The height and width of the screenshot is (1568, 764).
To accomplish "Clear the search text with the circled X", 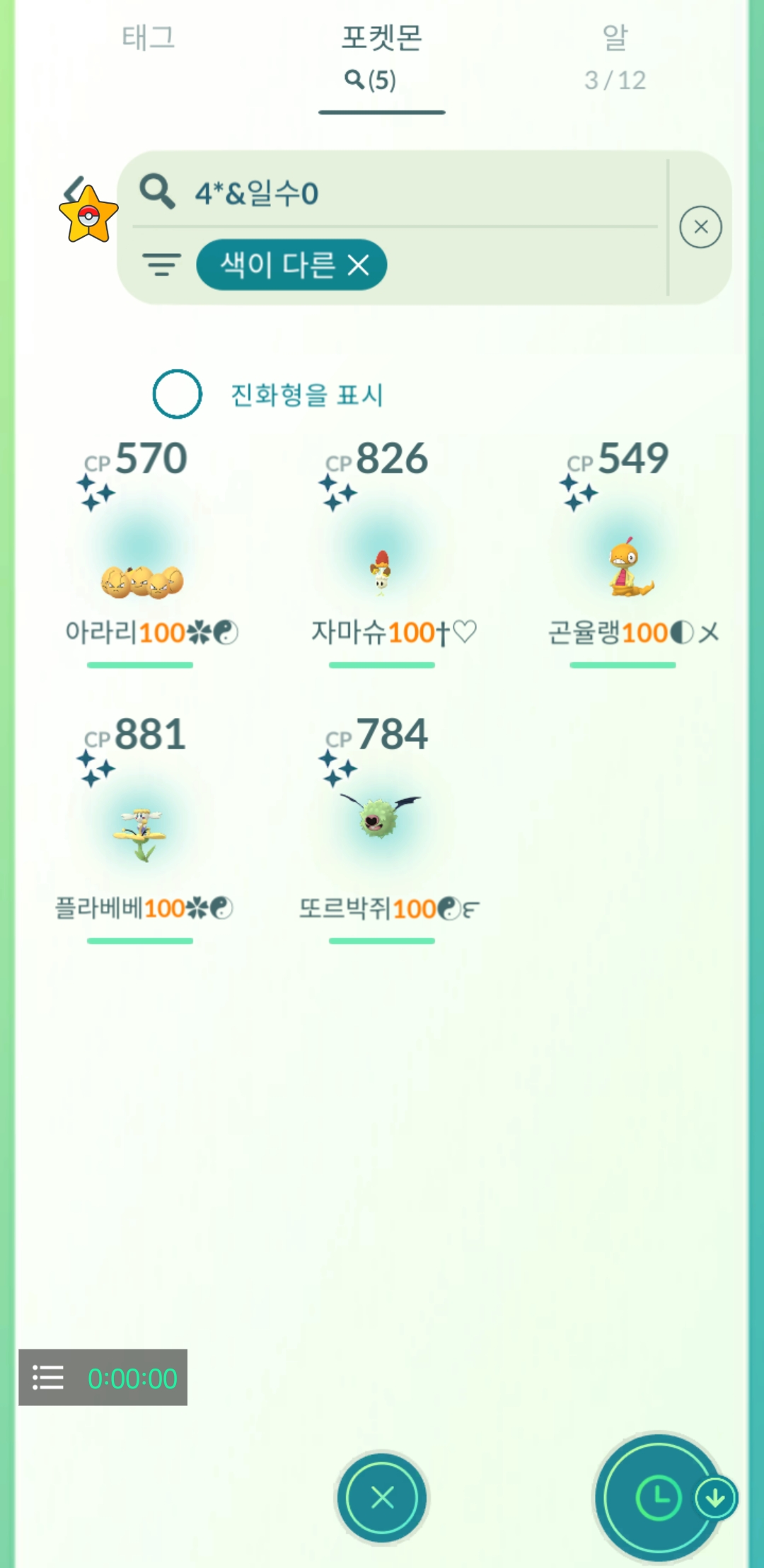I will pos(700,227).
